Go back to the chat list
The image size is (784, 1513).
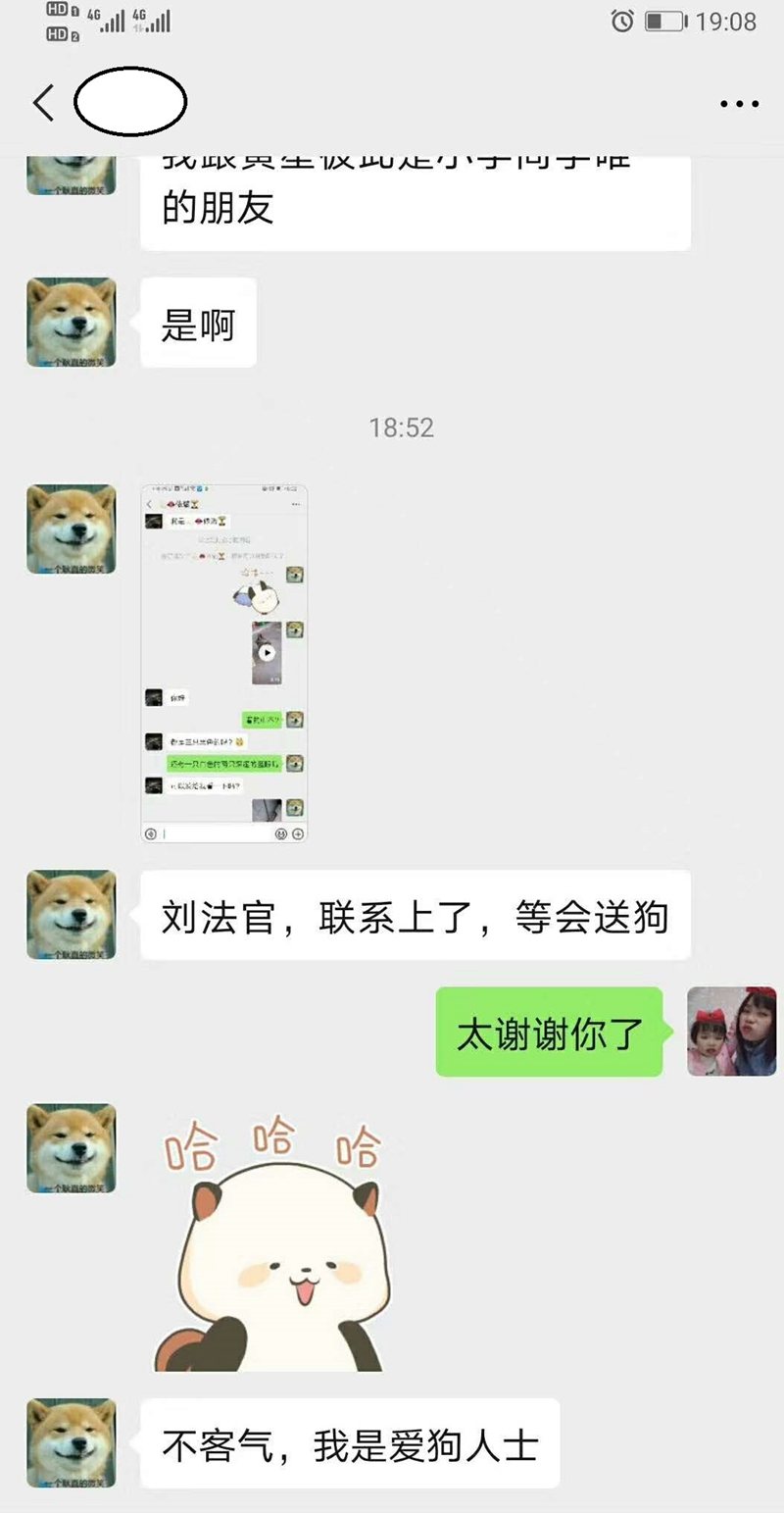(x=43, y=103)
